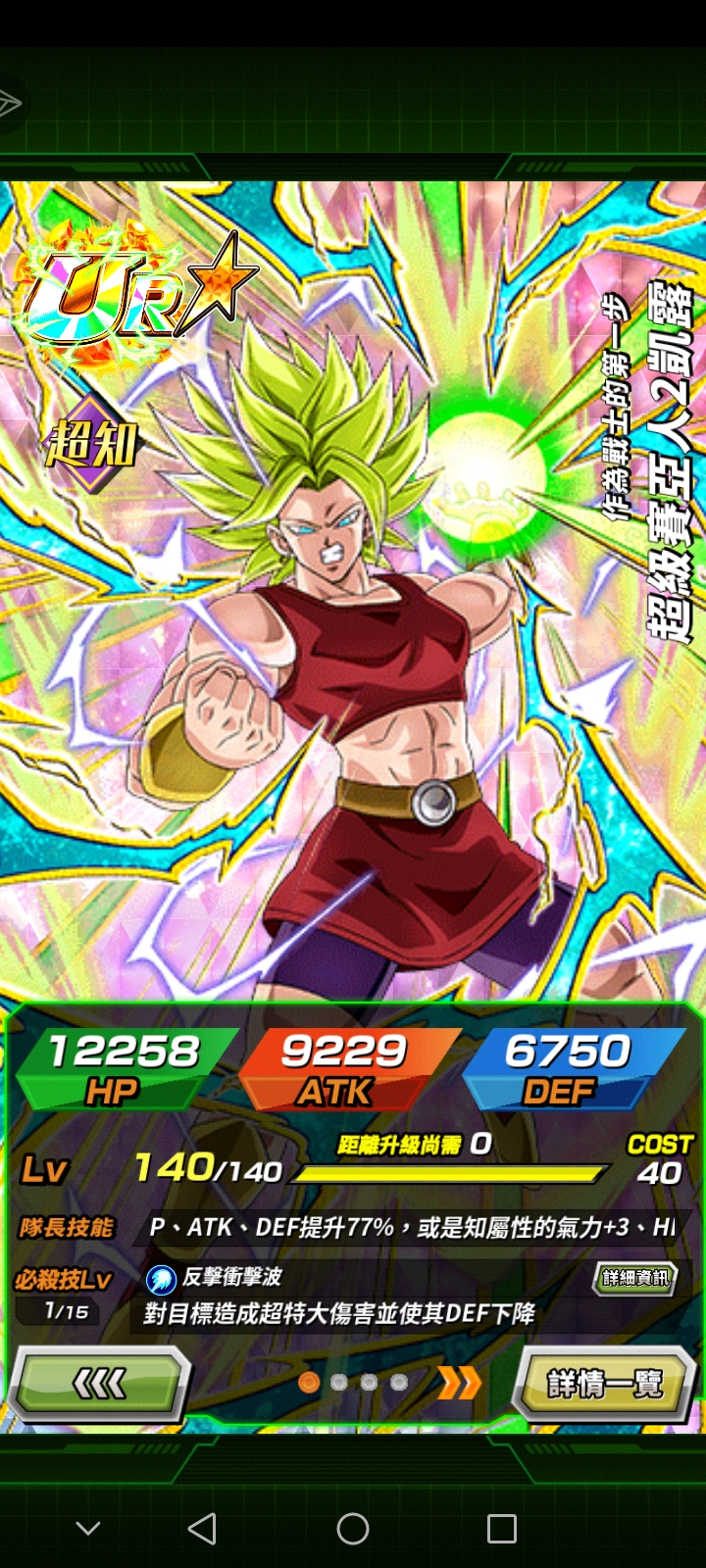Open the 詳情一覽 details list

(605, 1384)
